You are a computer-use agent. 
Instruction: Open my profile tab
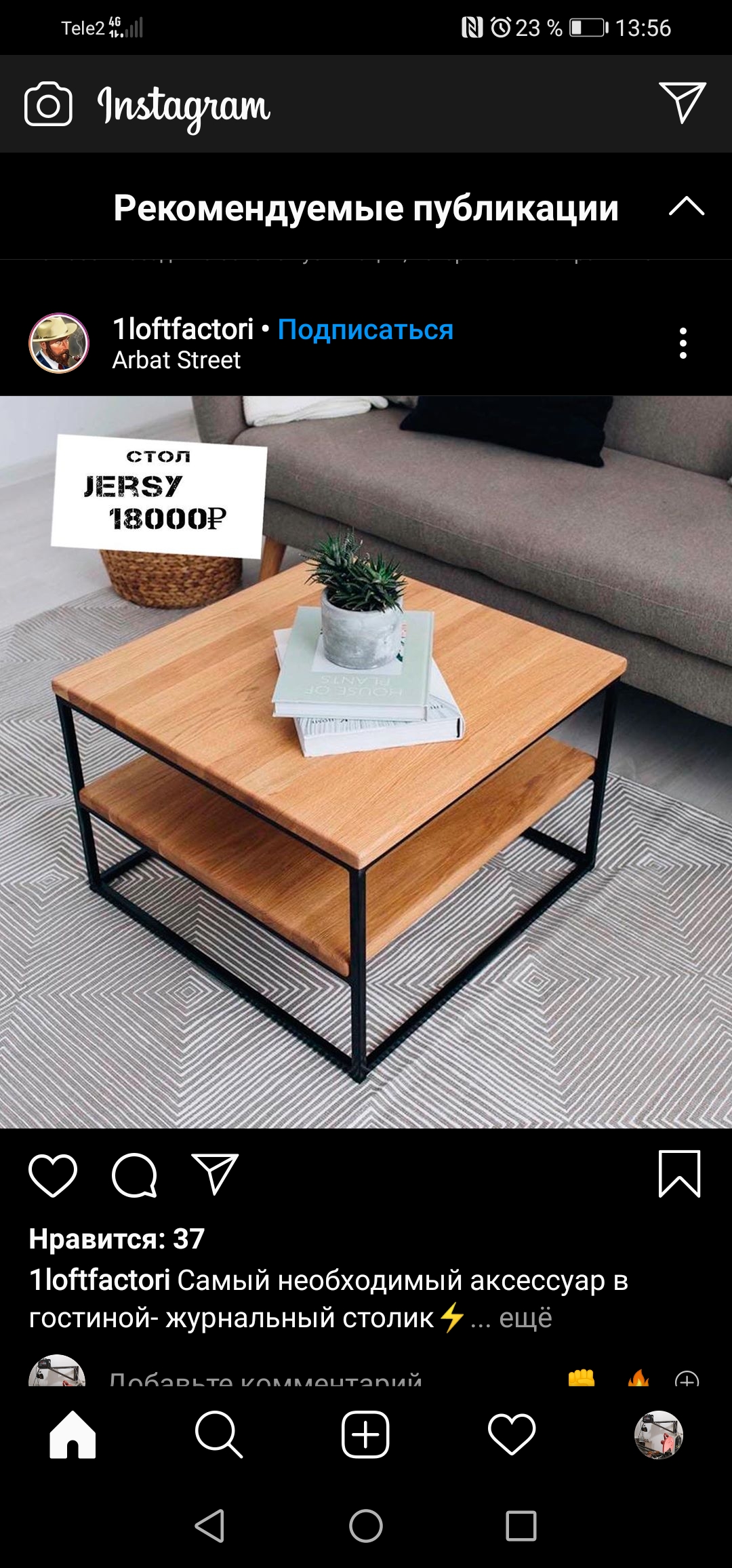click(x=658, y=1434)
